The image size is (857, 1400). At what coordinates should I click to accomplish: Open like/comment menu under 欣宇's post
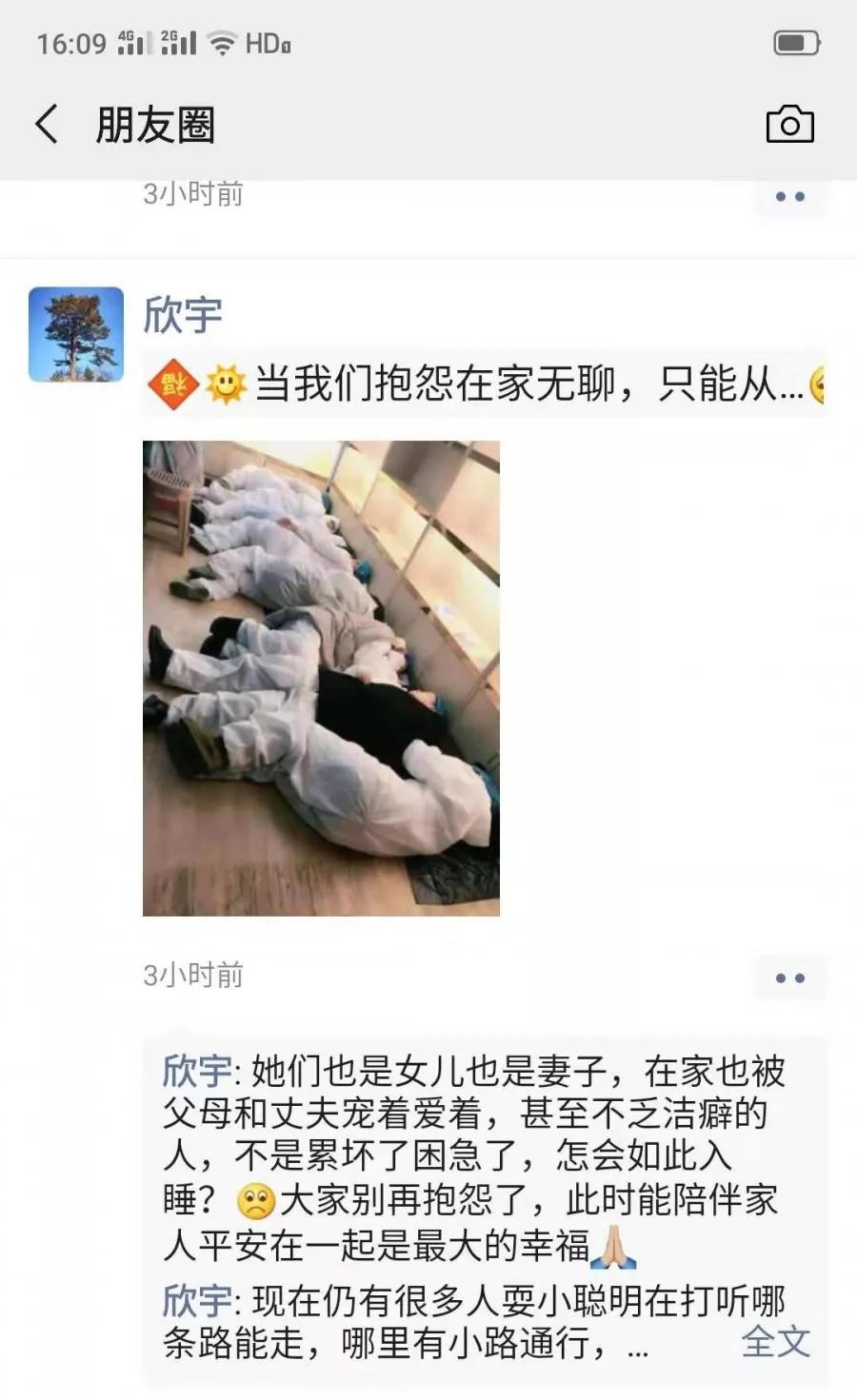coord(789,977)
